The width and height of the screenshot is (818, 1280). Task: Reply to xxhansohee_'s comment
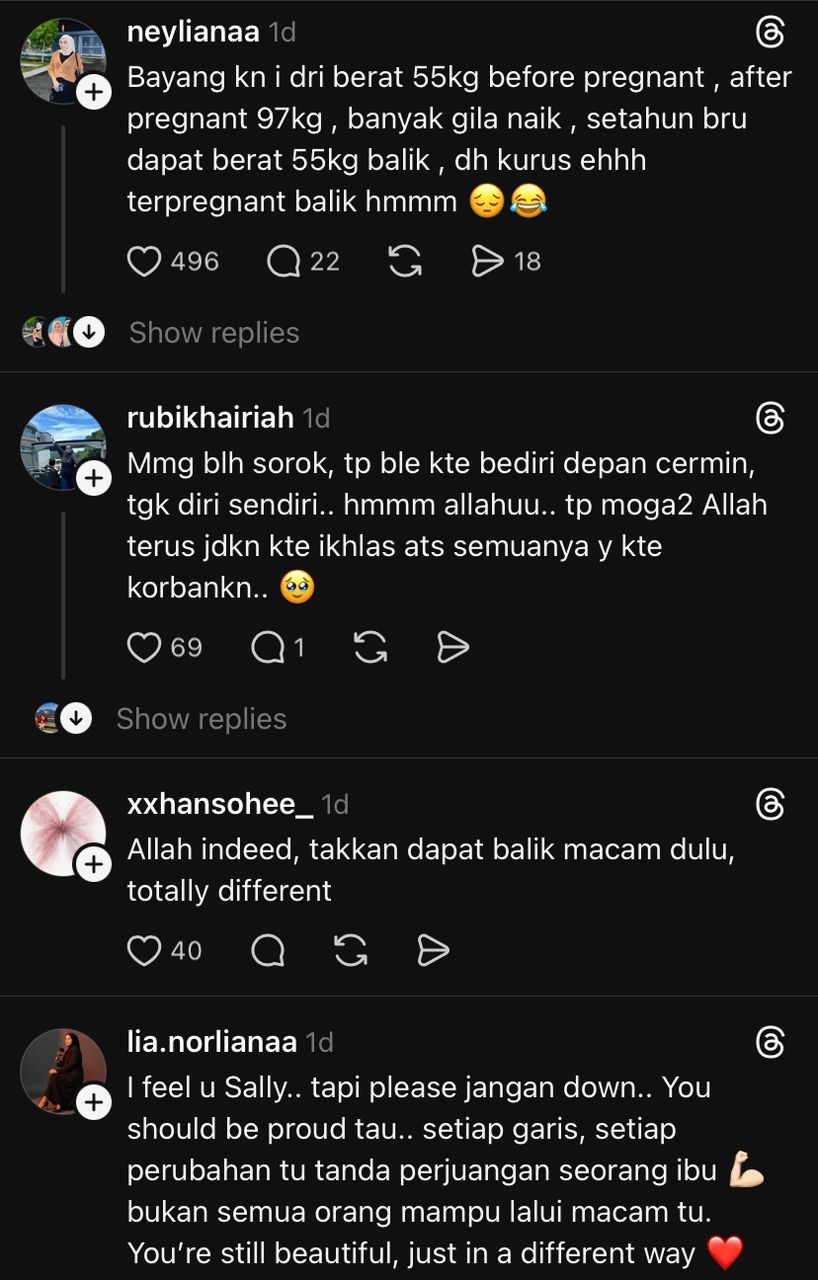coord(268,950)
